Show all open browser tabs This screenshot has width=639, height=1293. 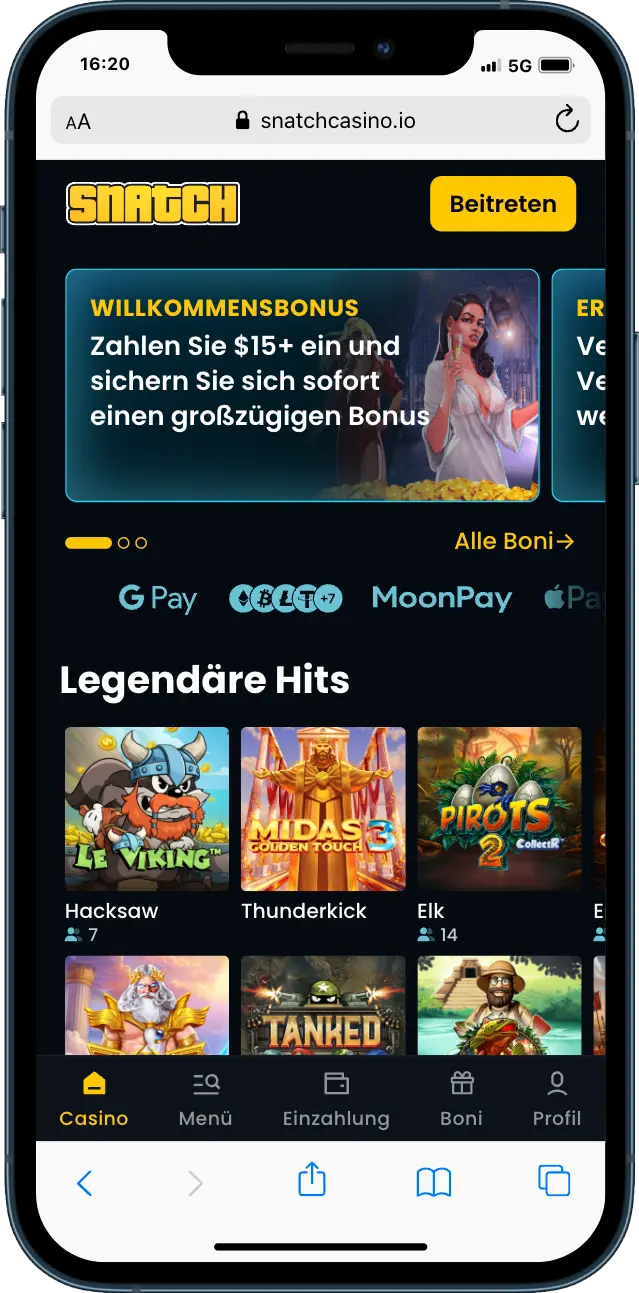(x=554, y=1181)
